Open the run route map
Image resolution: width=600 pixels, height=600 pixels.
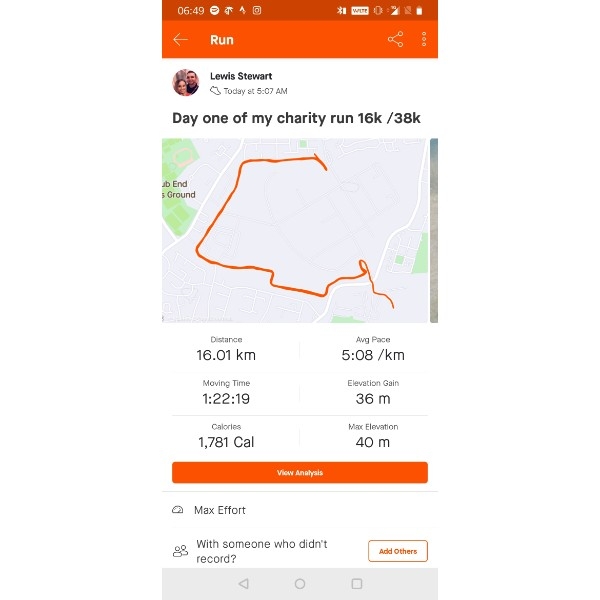[x=295, y=230]
